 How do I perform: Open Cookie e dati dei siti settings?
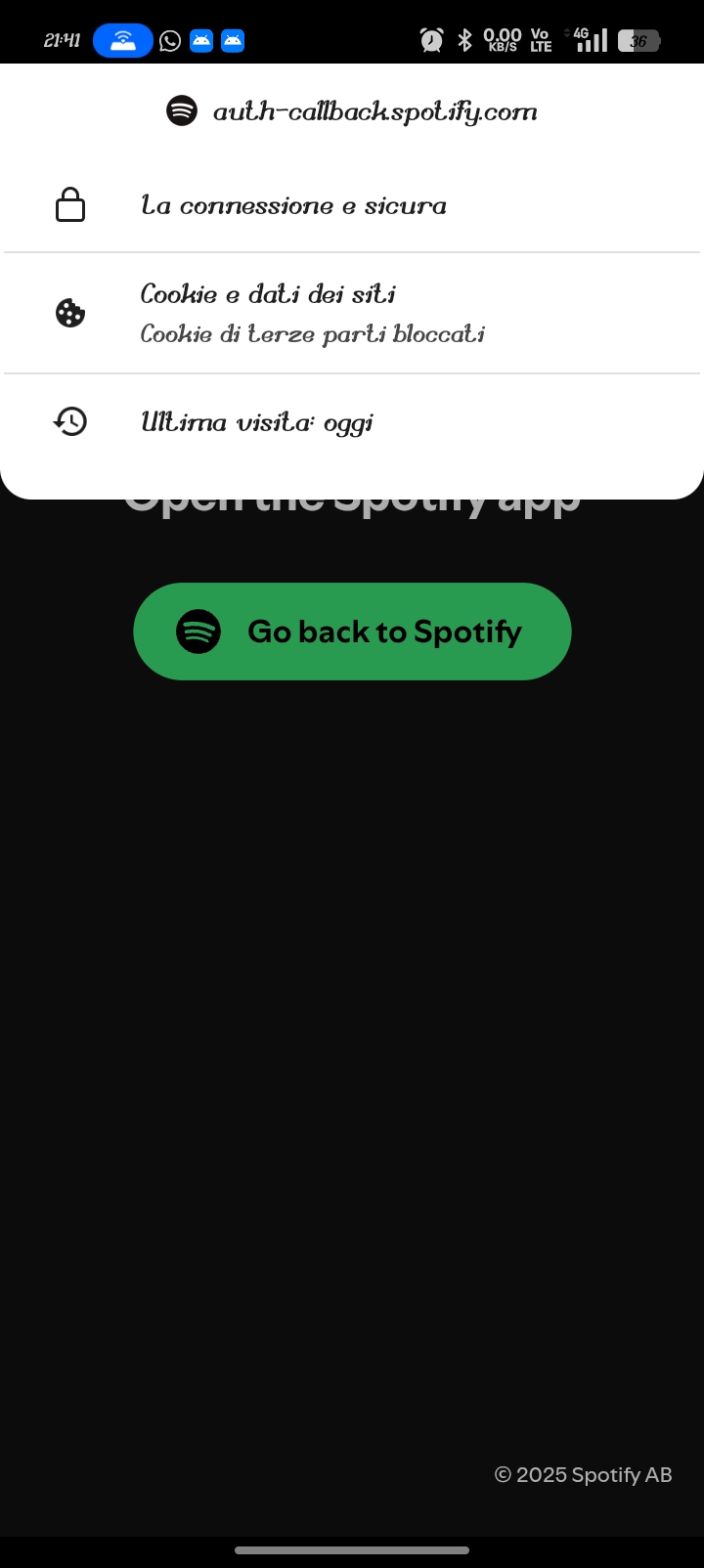[352, 313]
